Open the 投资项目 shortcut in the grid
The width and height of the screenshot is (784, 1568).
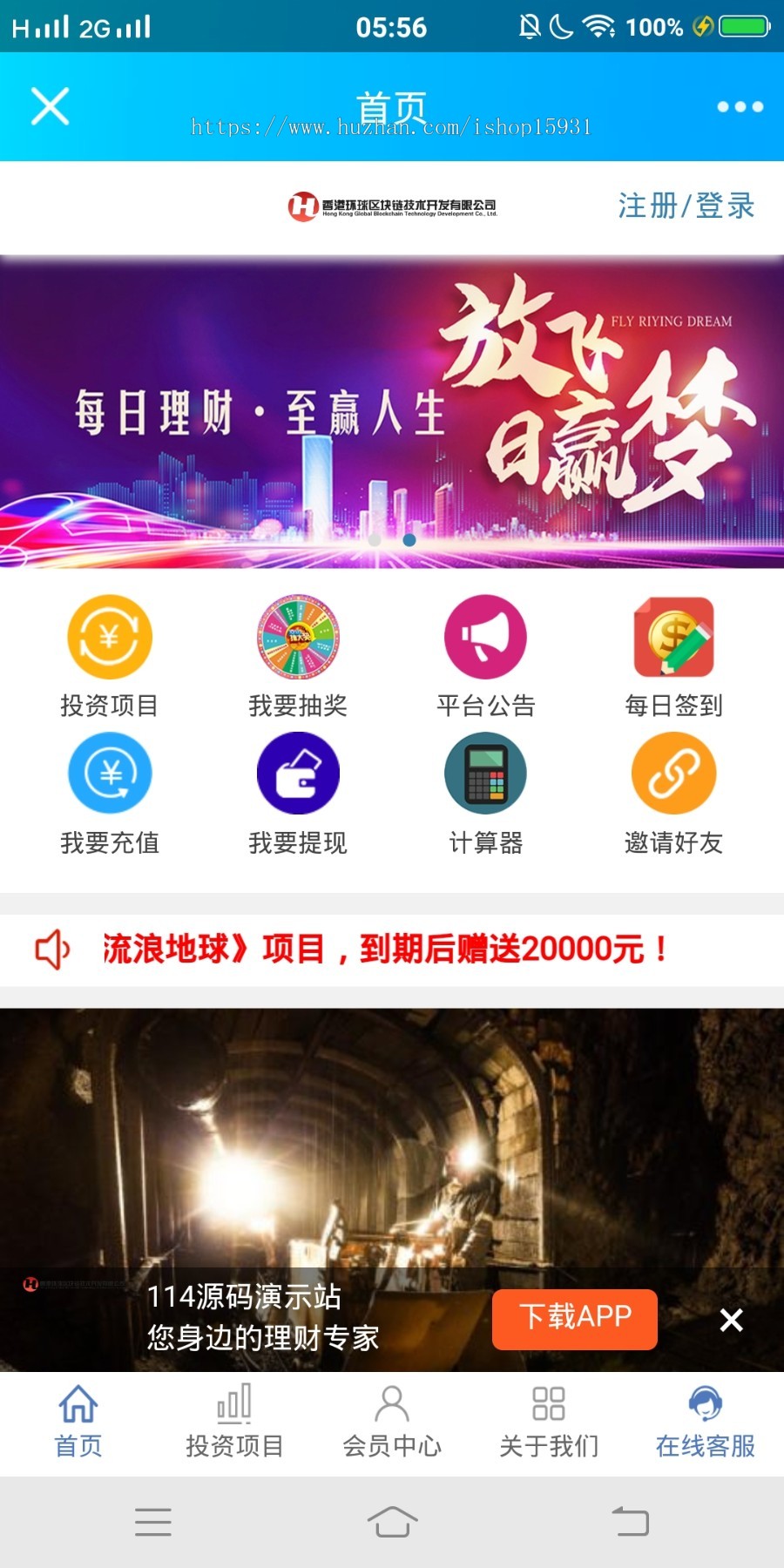pyautogui.click(x=110, y=655)
